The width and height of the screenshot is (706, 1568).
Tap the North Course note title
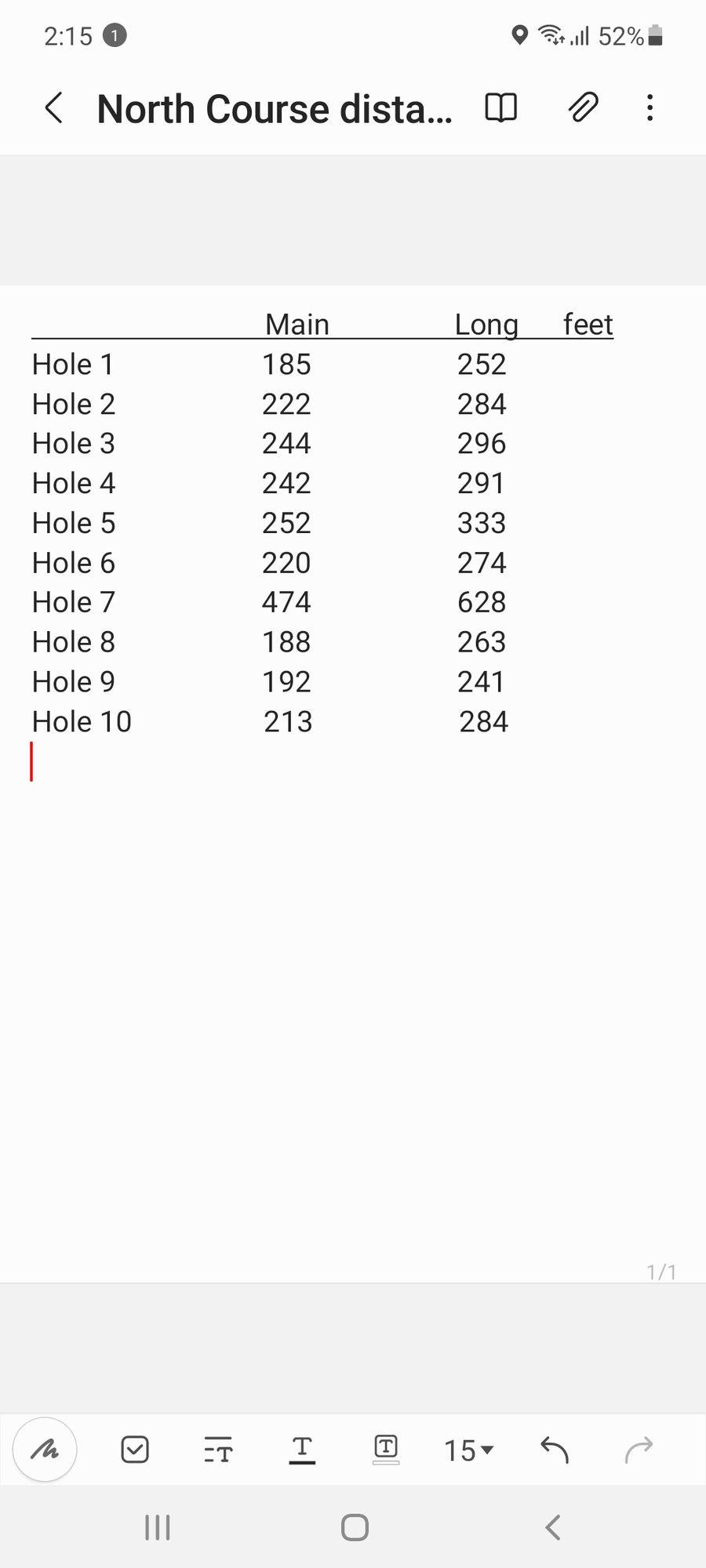(x=275, y=109)
